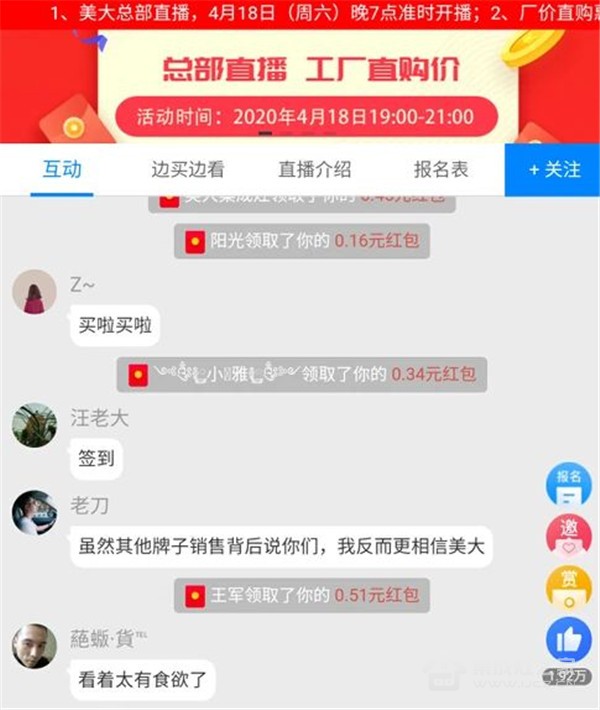Tap 老刀's profile picture
Viewport: 600px width, 710px height.
[34, 512]
